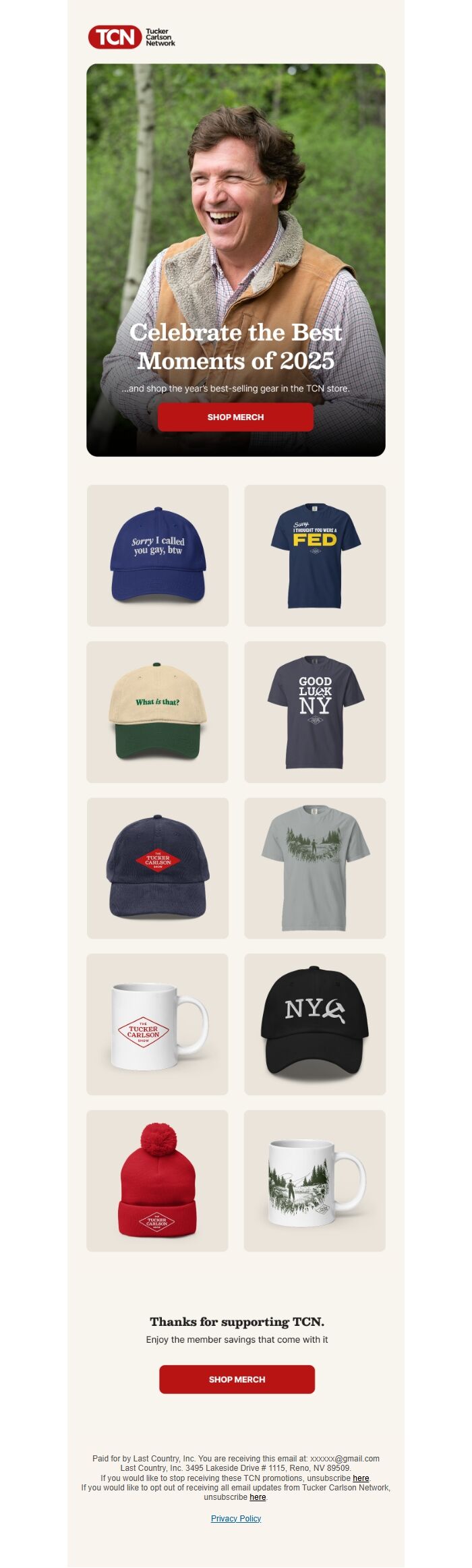Open the 'What is that?' two-tone cap
This screenshot has height=1568, width=472.
158,712
